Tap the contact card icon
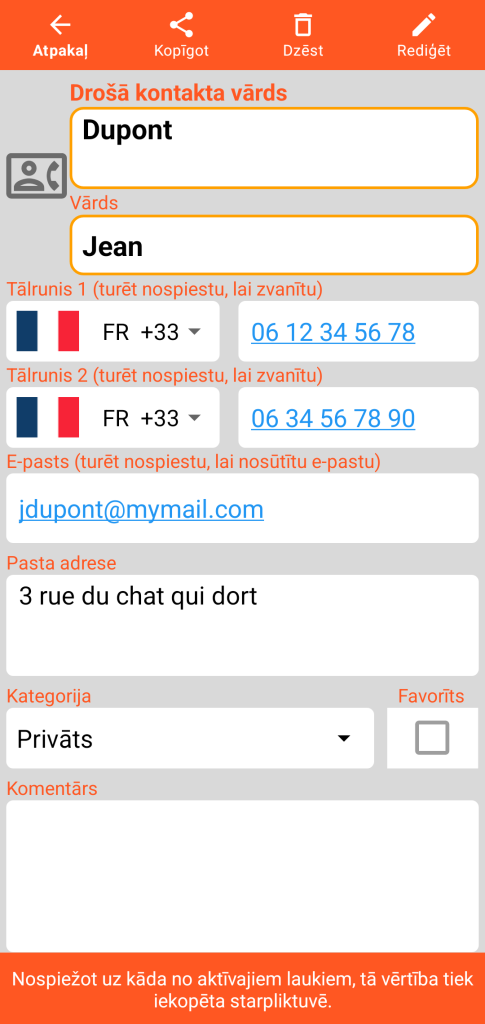Viewport: 485px width, 1024px height. 37,176
